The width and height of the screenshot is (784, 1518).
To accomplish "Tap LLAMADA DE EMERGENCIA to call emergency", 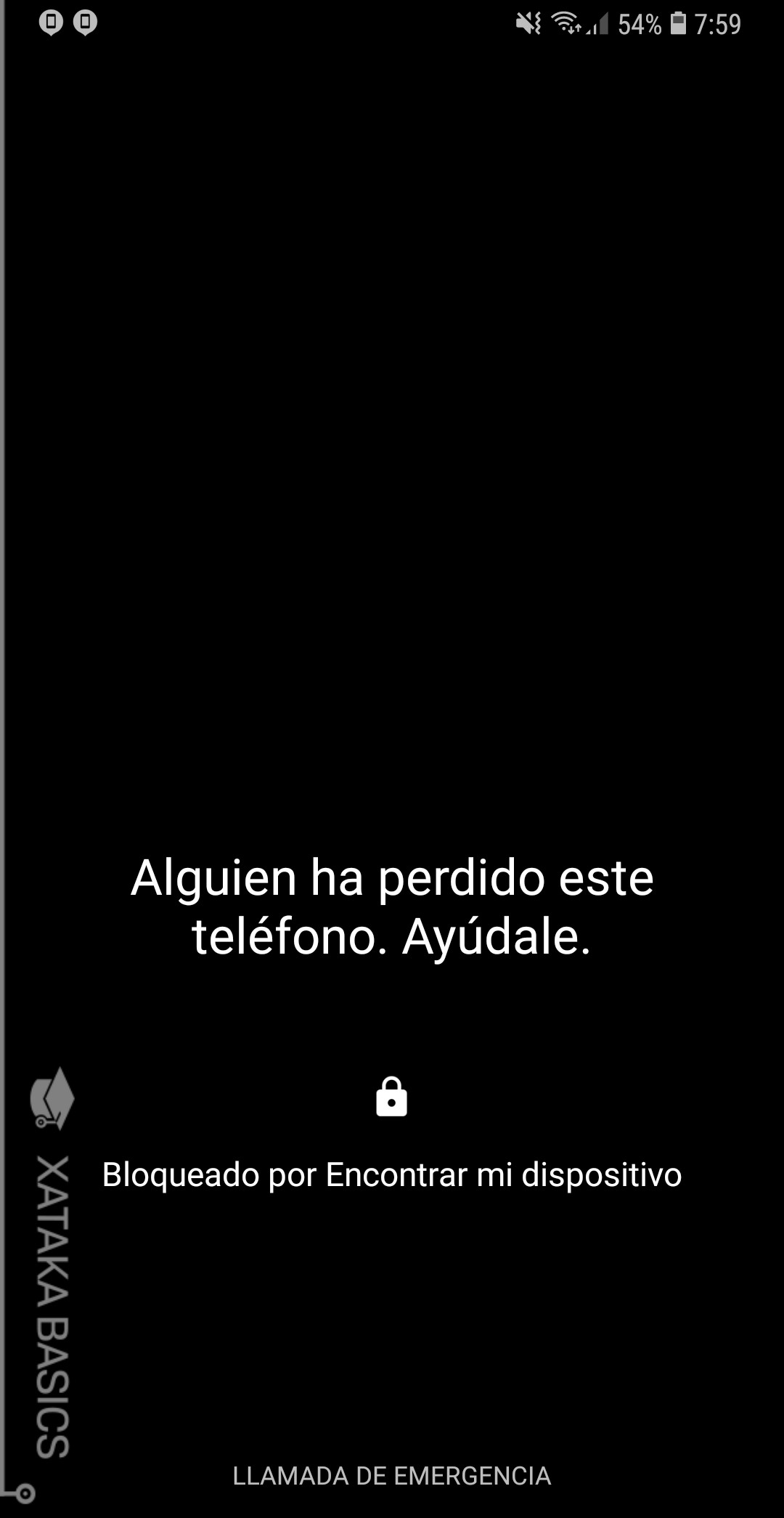I will (x=391, y=1475).
